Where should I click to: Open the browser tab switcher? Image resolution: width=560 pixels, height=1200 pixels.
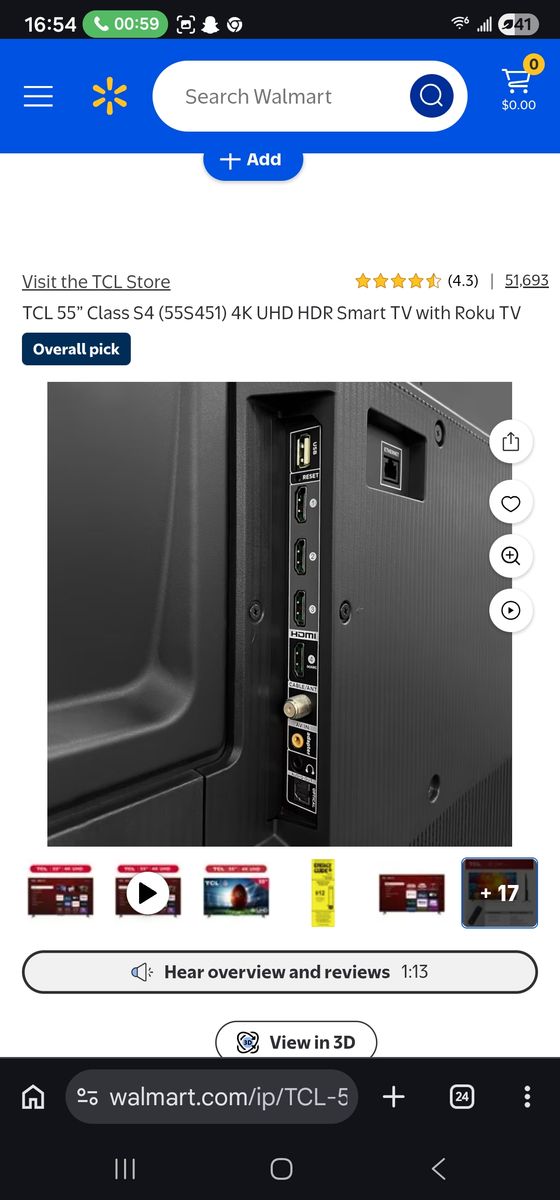point(461,1097)
